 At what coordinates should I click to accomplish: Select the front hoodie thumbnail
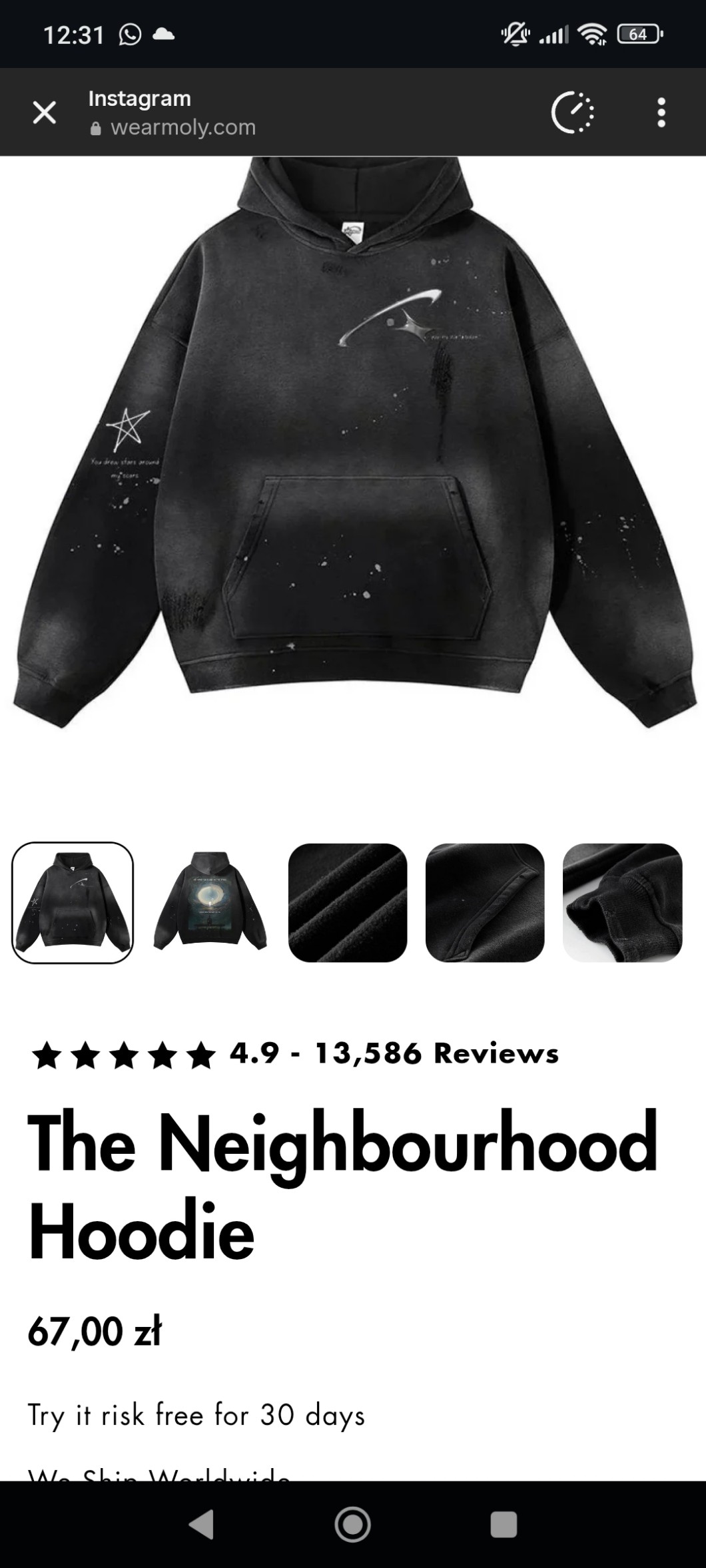[x=73, y=902]
